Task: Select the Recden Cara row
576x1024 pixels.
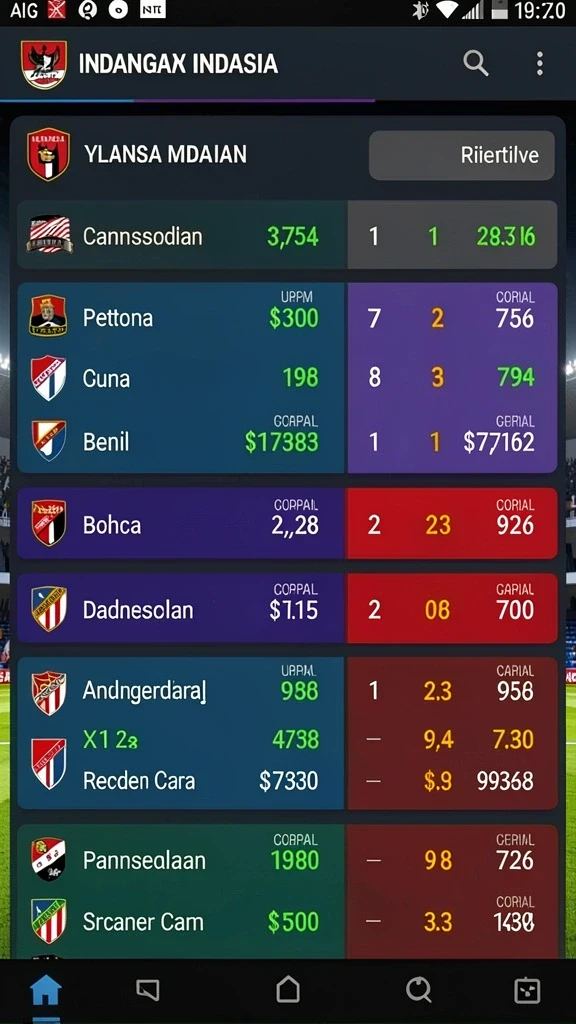Action: pyautogui.click(x=287, y=780)
